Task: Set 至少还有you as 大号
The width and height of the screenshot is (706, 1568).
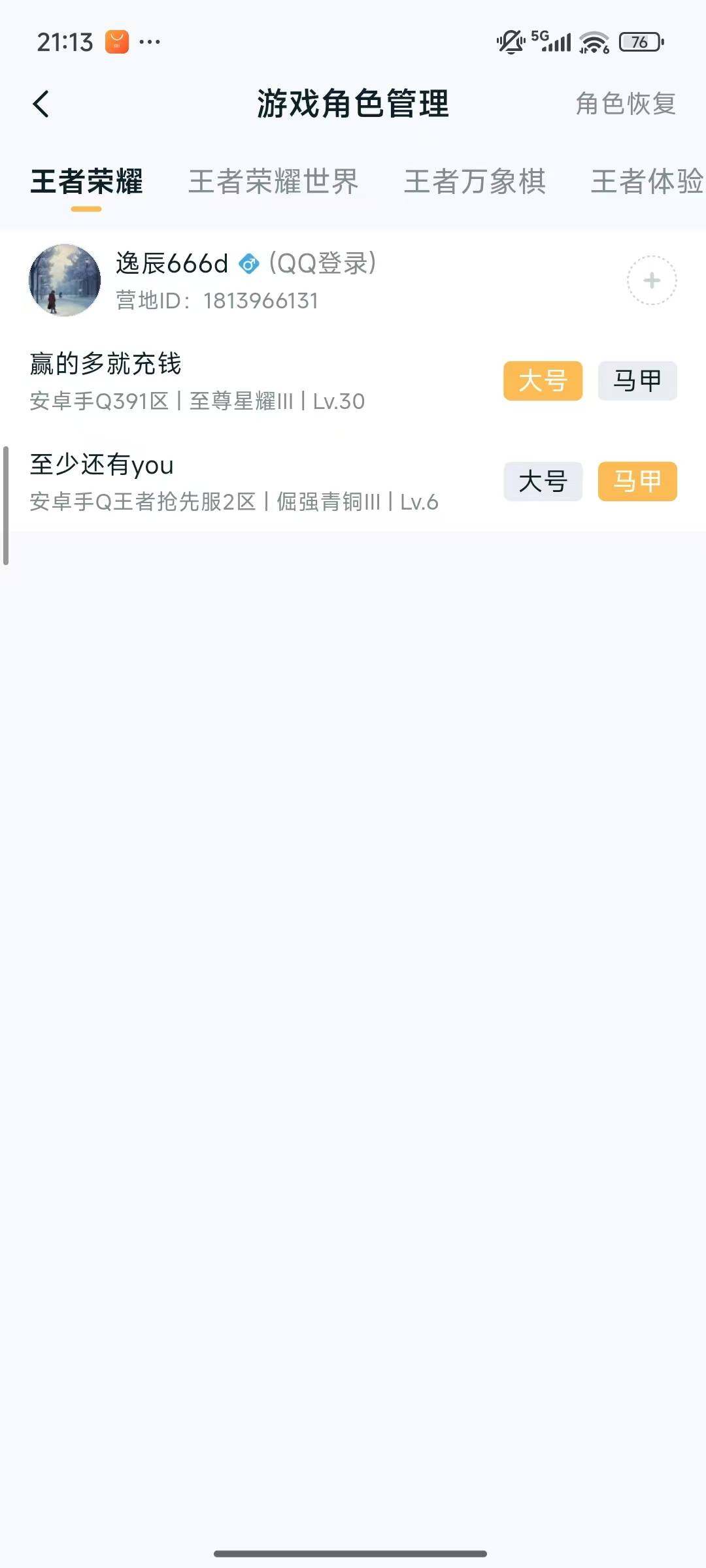Action: [x=543, y=482]
